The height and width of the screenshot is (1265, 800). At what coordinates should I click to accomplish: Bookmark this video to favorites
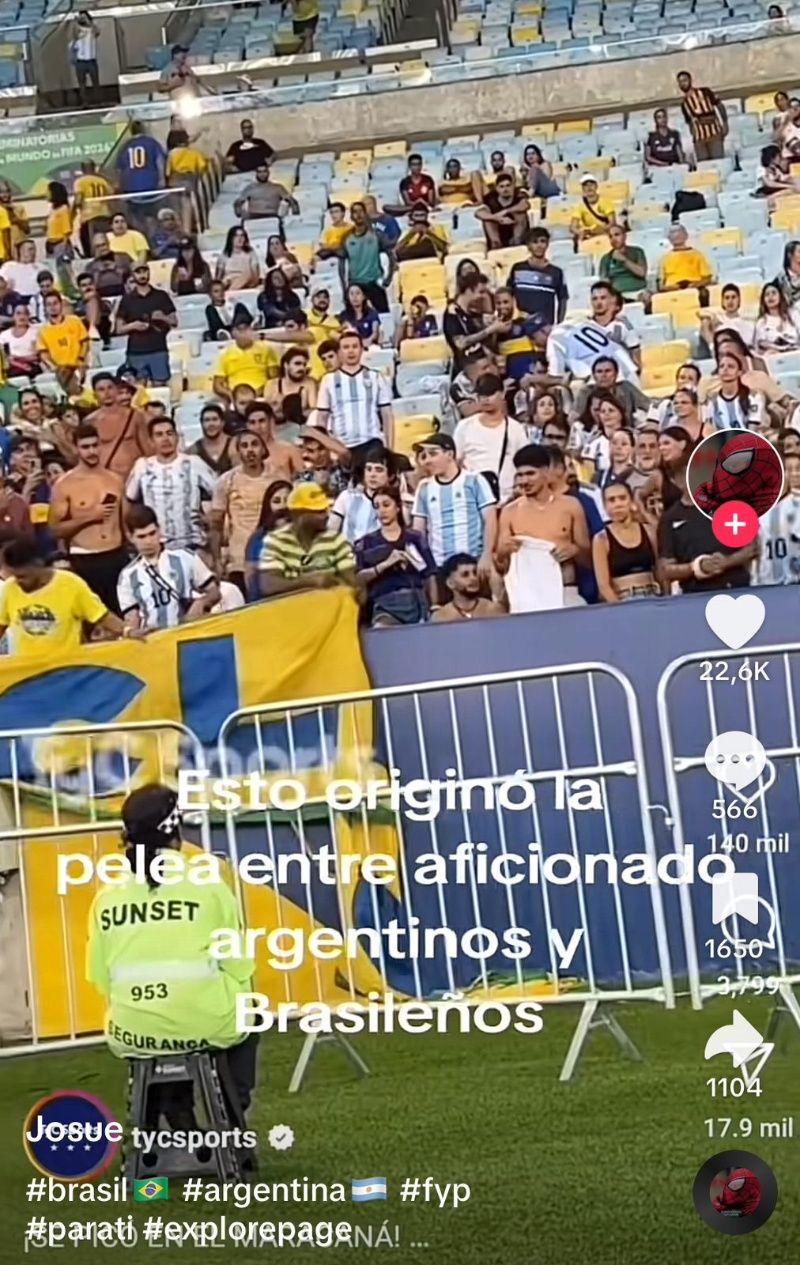point(735,898)
